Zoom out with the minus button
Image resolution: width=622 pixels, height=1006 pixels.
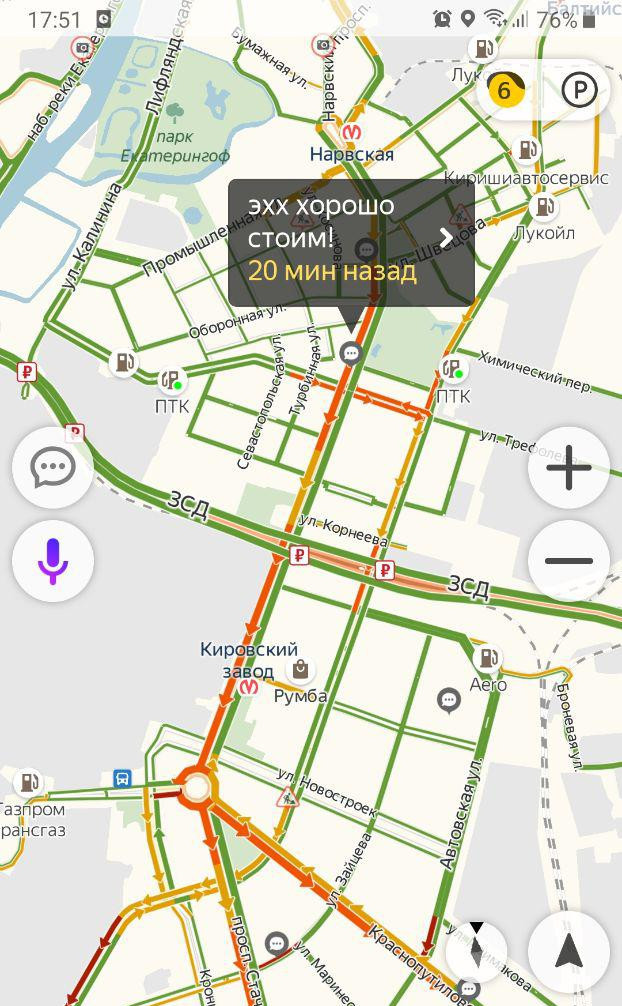(568, 561)
